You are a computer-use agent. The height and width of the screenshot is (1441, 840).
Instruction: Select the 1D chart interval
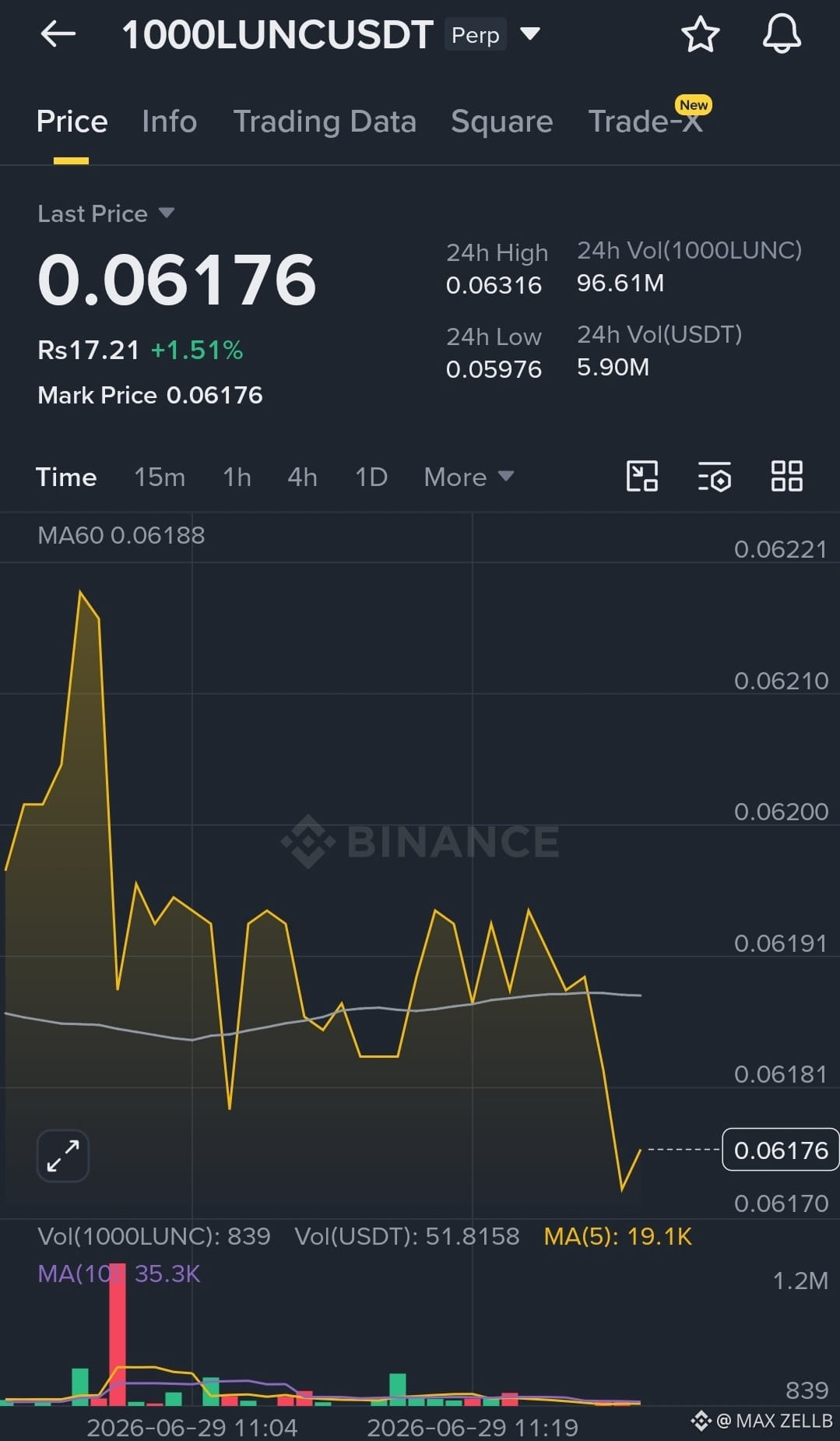[x=371, y=477]
